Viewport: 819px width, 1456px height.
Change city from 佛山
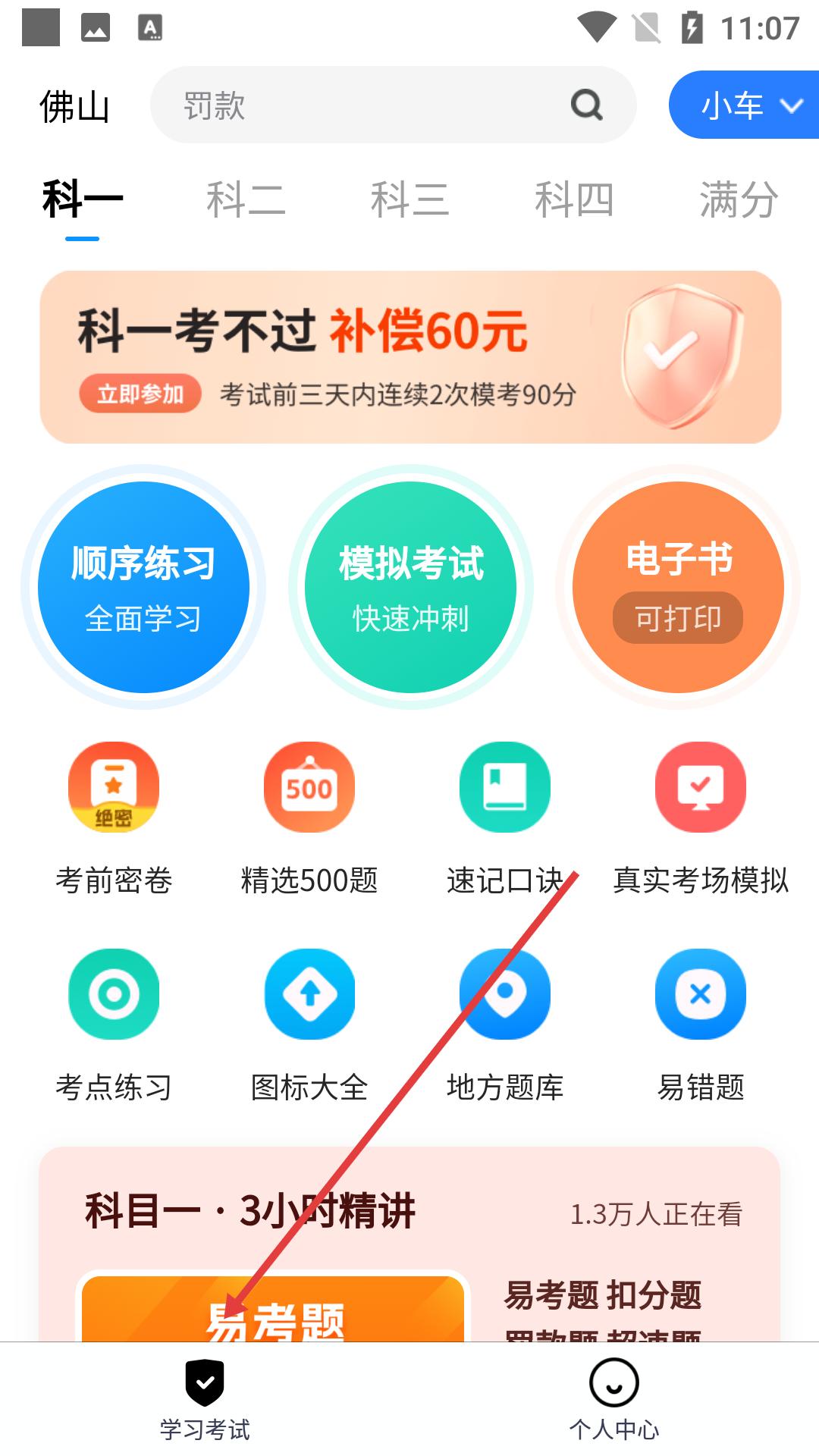pos(74,106)
